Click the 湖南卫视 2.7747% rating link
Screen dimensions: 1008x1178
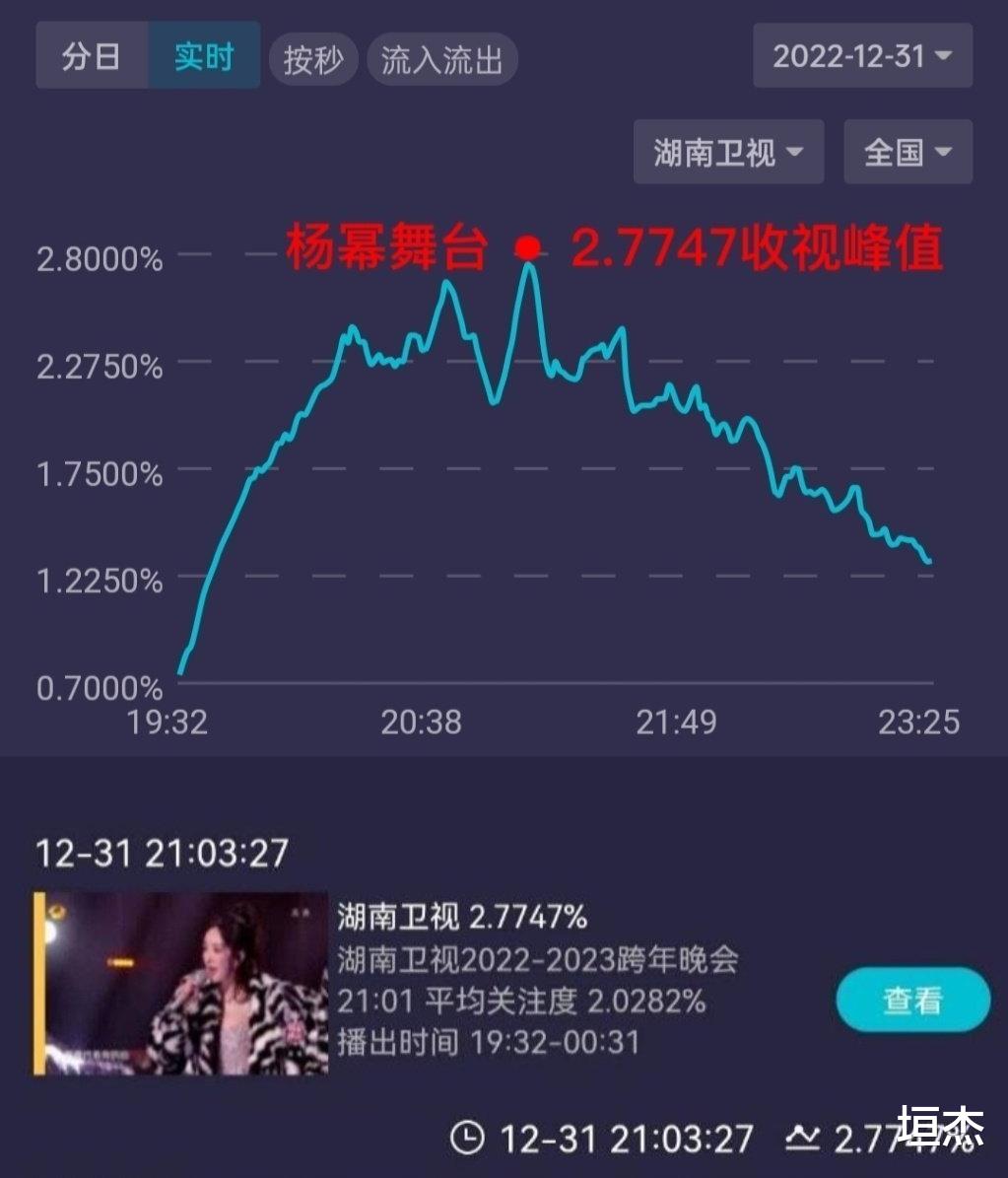462,916
